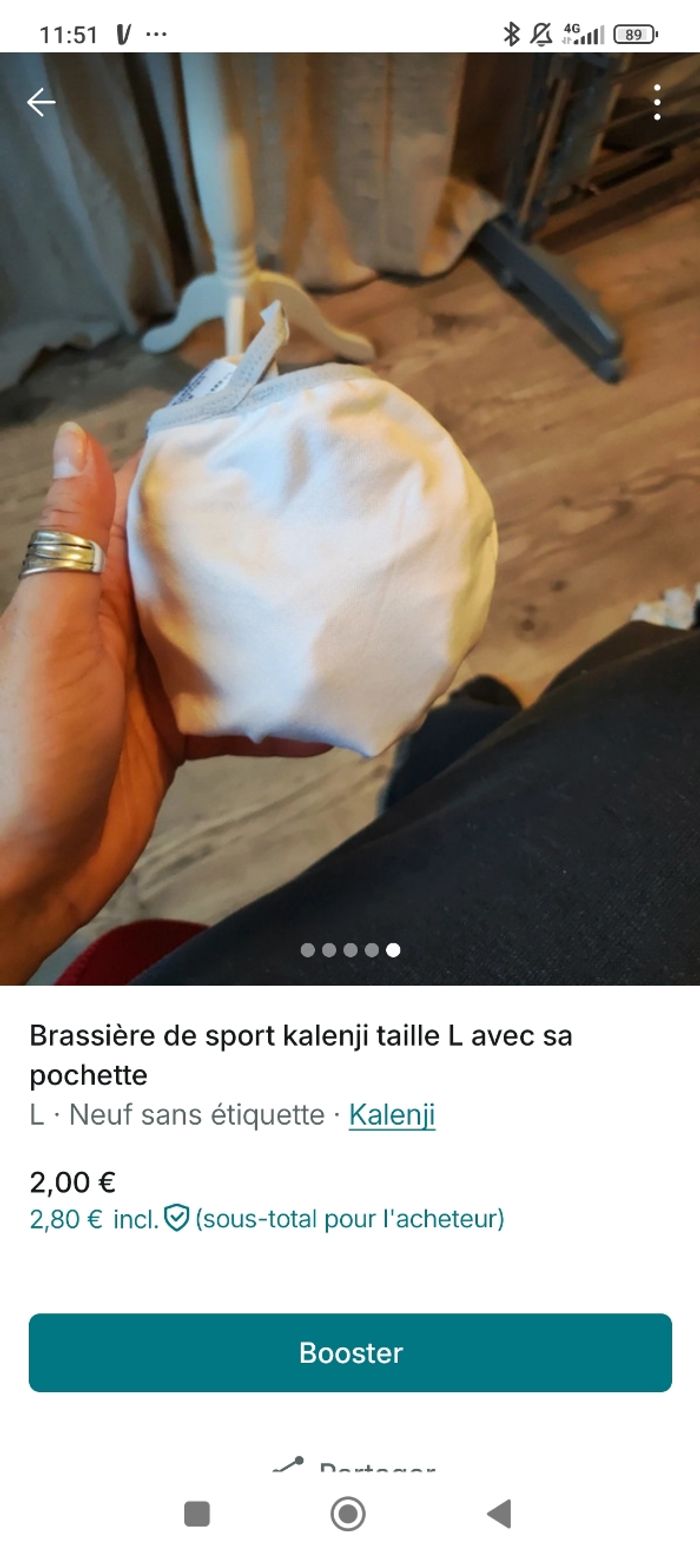Image resolution: width=700 pixels, height=1556 pixels.
Task: Tap the system home button
Action: (348, 1514)
